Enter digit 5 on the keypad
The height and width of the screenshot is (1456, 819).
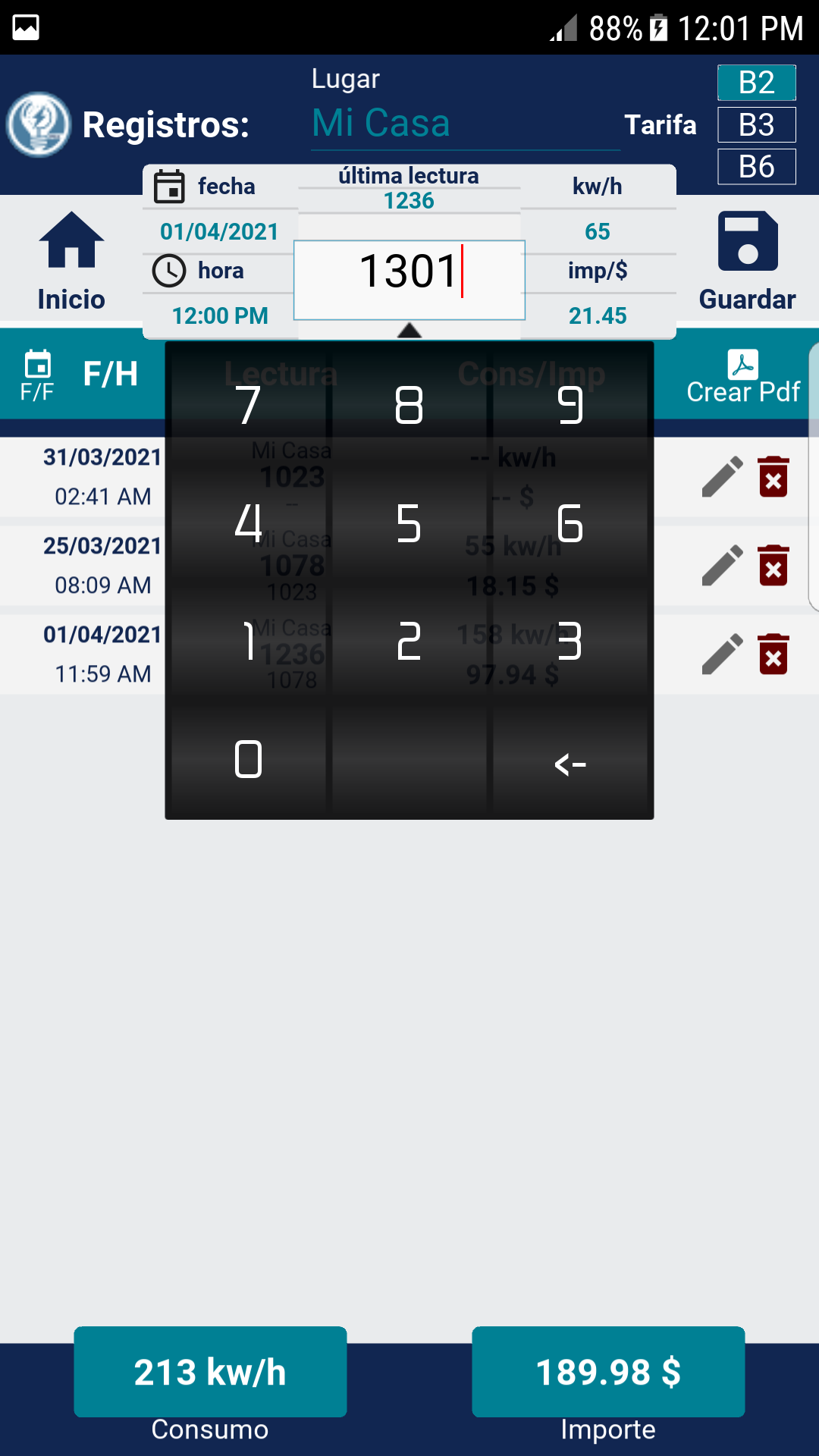409,523
